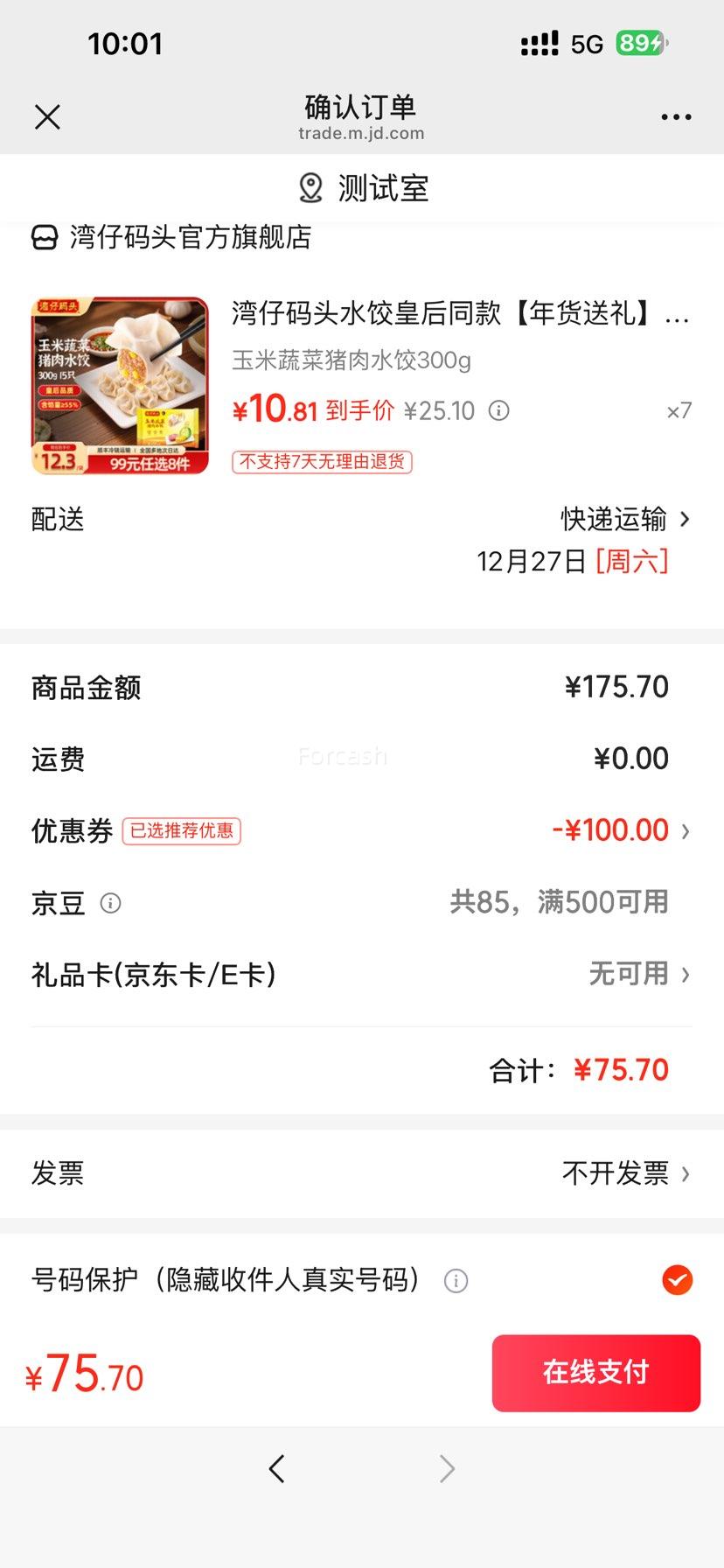Click the 已选推荐优惠 coupon tag

182,831
